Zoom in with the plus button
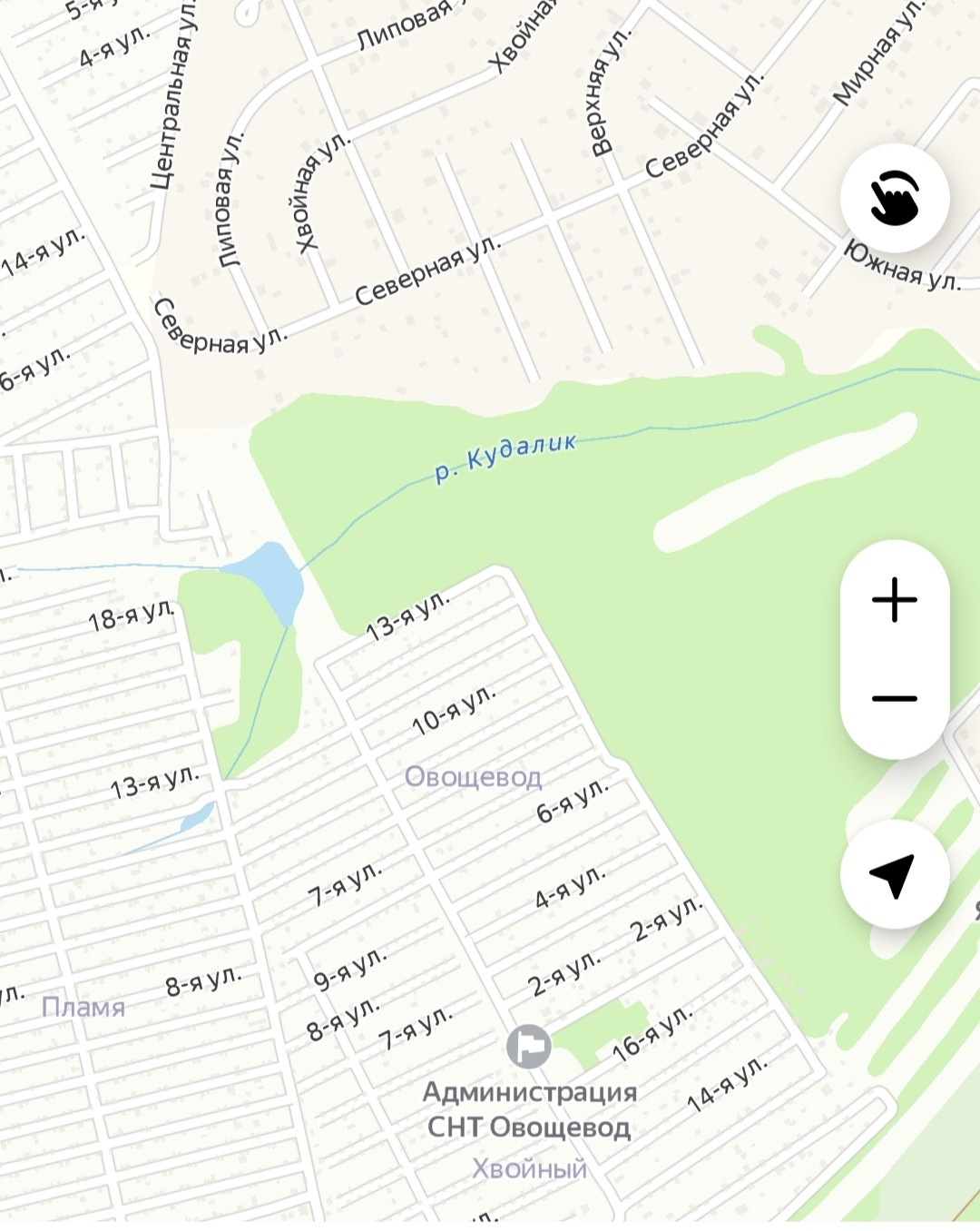Image resolution: width=980 pixels, height=1231 pixels. [x=895, y=600]
